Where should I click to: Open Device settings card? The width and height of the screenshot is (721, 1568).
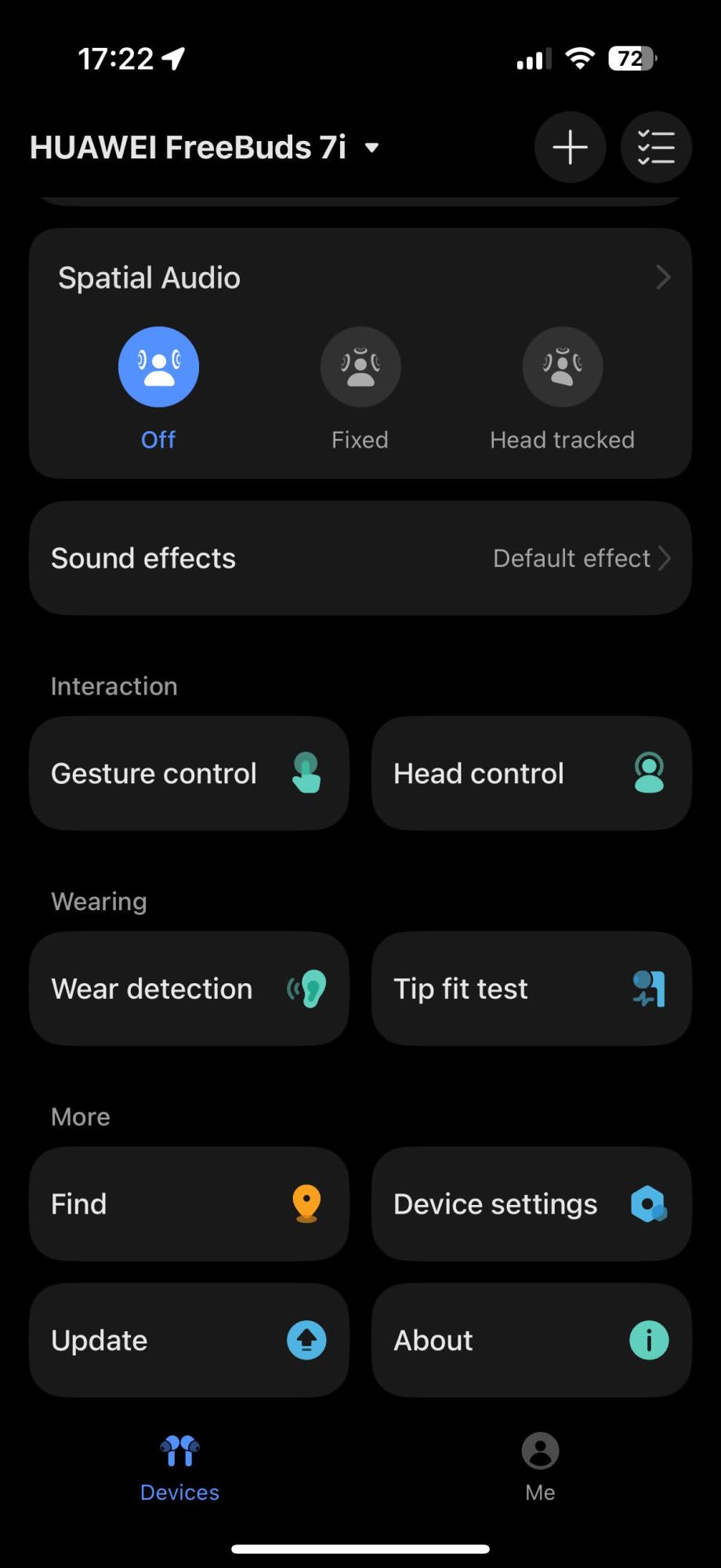(x=531, y=1203)
